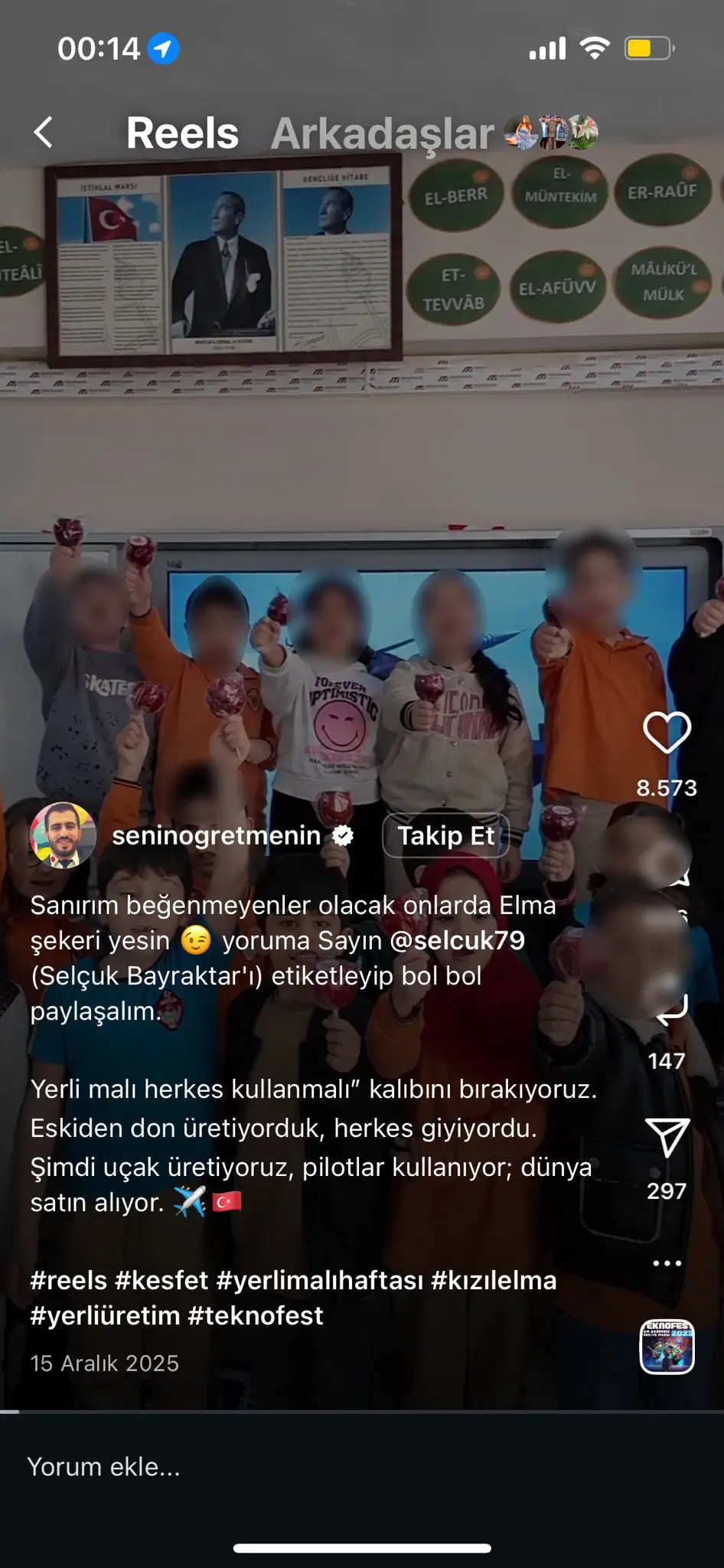Go back using the top-left arrow
This screenshot has height=1568, width=724.
[x=44, y=132]
